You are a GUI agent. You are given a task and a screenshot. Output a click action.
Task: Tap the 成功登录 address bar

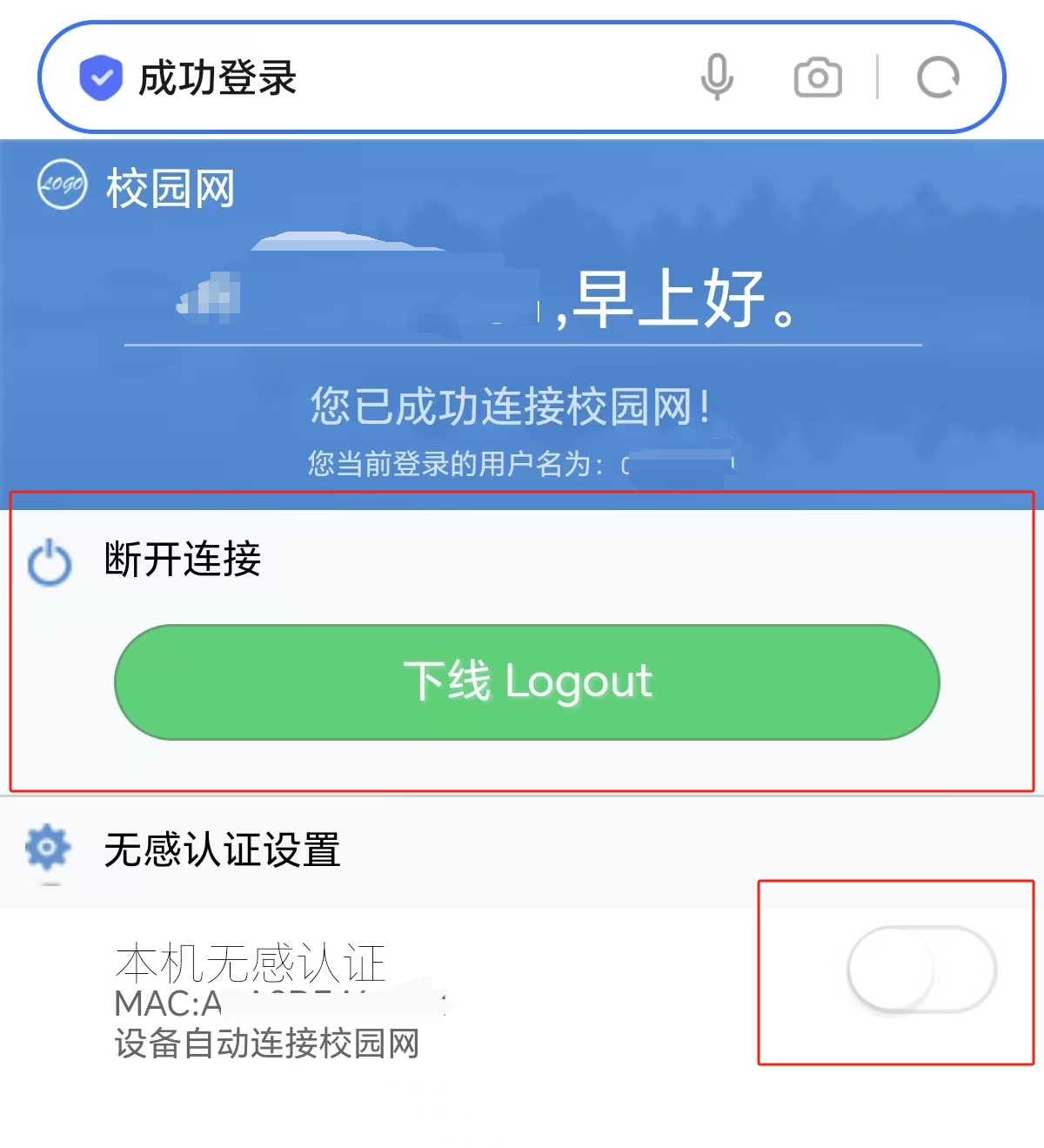click(x=391, y=77)
